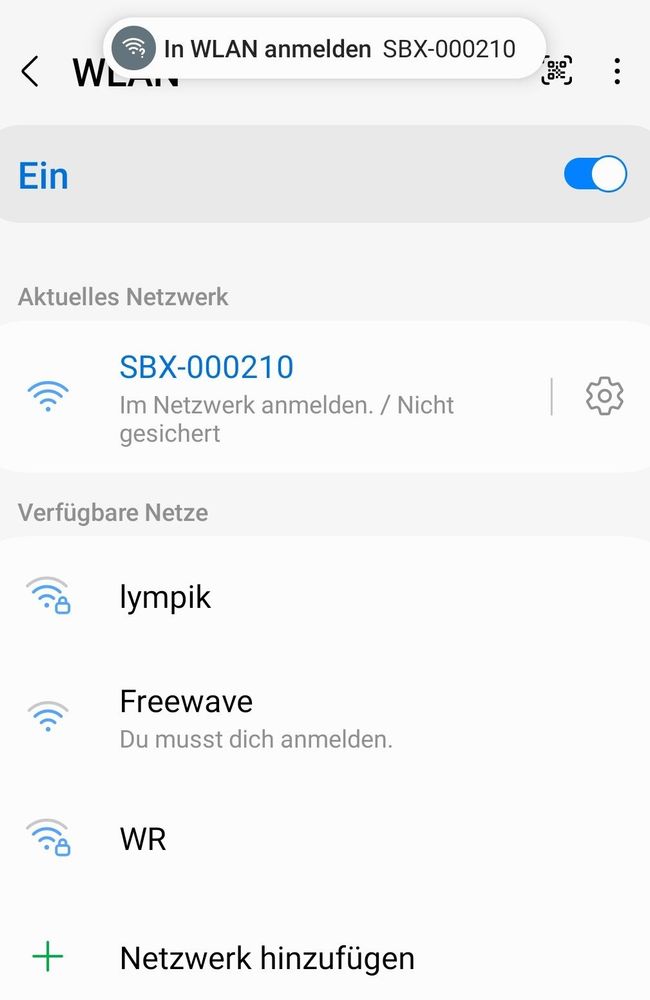Open the QR code scanner
This screenshot has height=1000, width=650.
click(x=557, y=71)
